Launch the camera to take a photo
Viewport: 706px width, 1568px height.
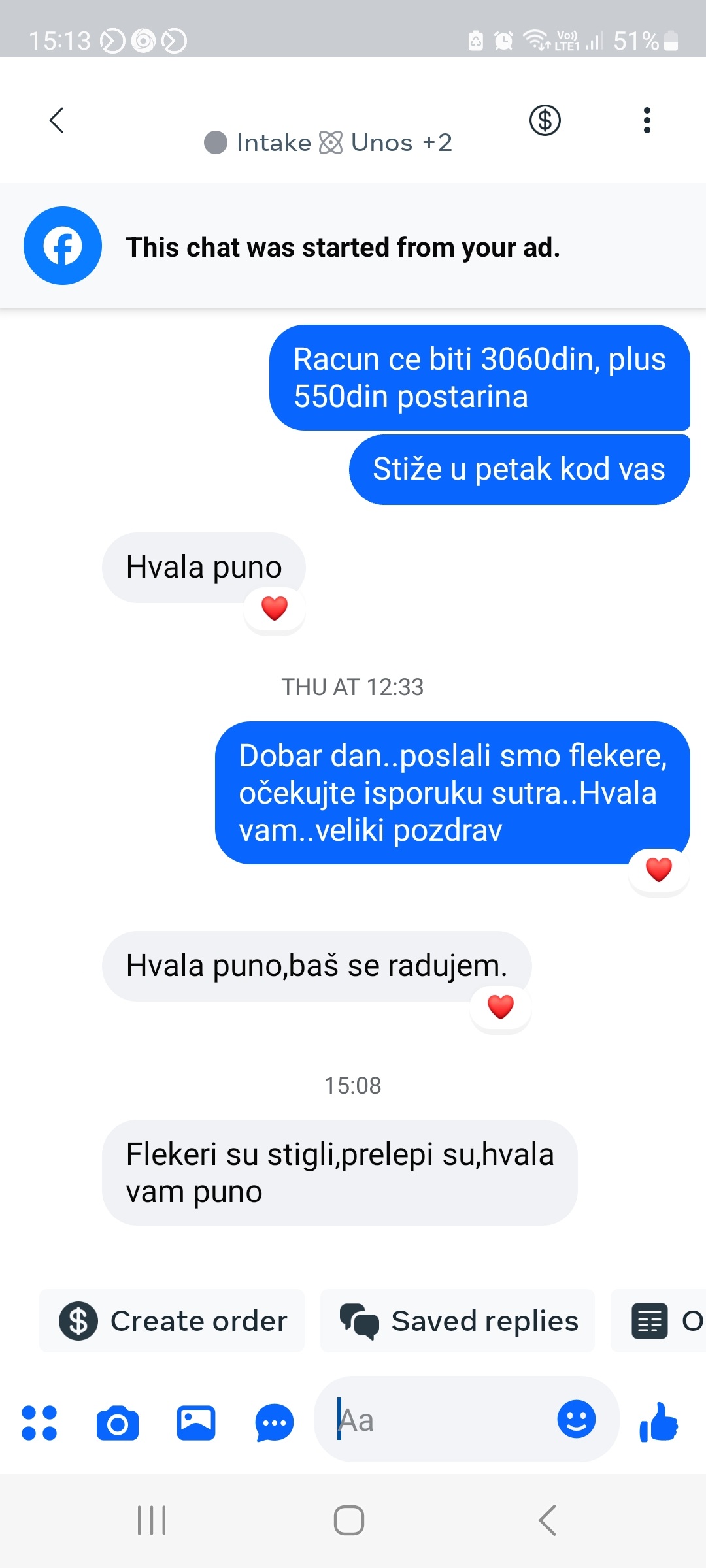coord(118,1423)
